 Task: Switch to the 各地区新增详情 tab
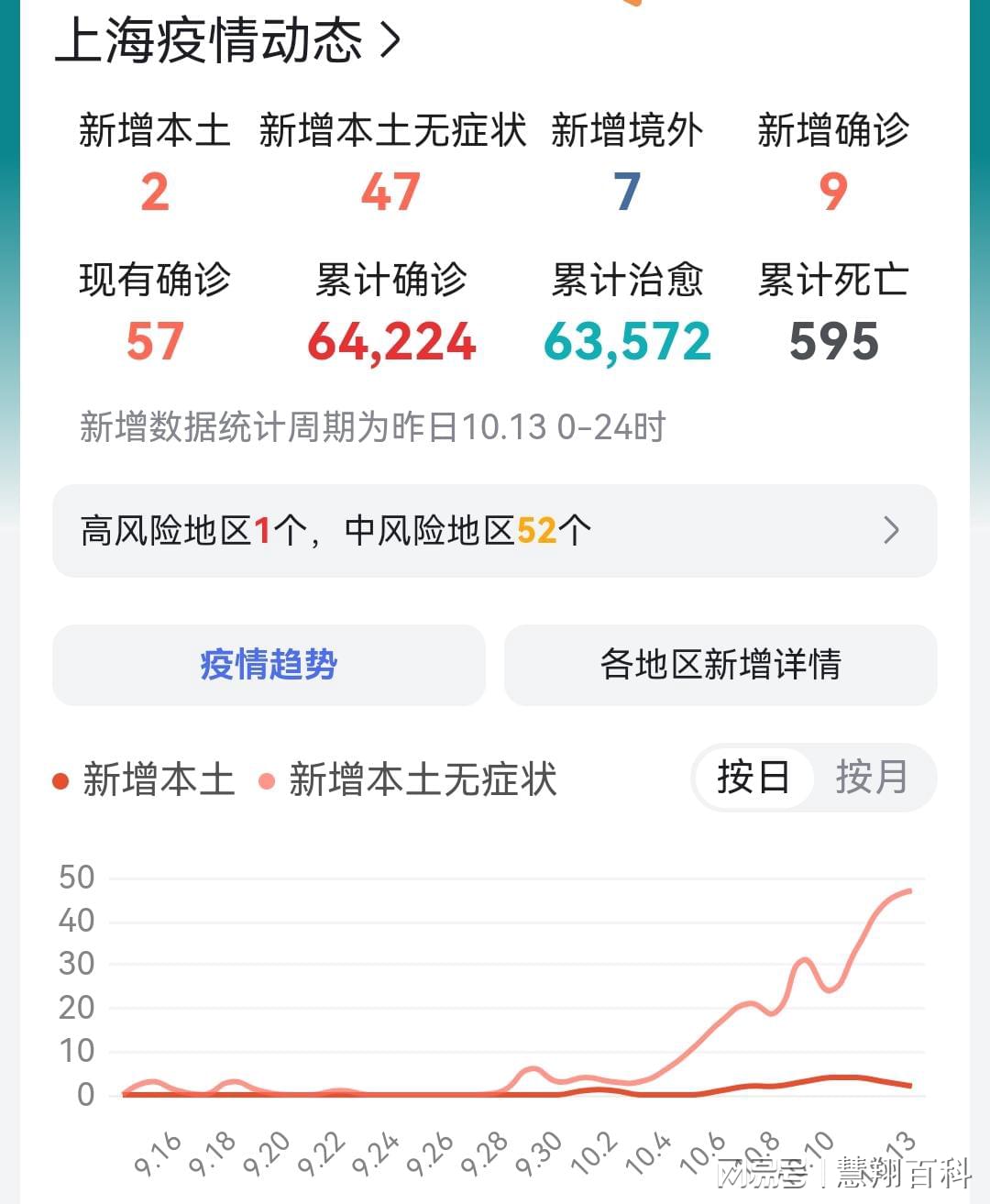click(720, 666)
